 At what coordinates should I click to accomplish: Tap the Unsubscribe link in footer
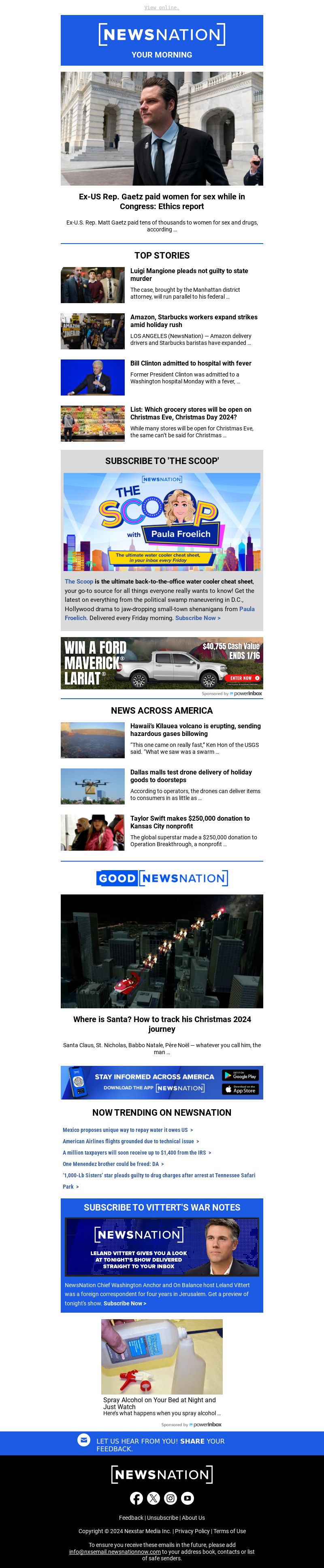click(162, 1517)
